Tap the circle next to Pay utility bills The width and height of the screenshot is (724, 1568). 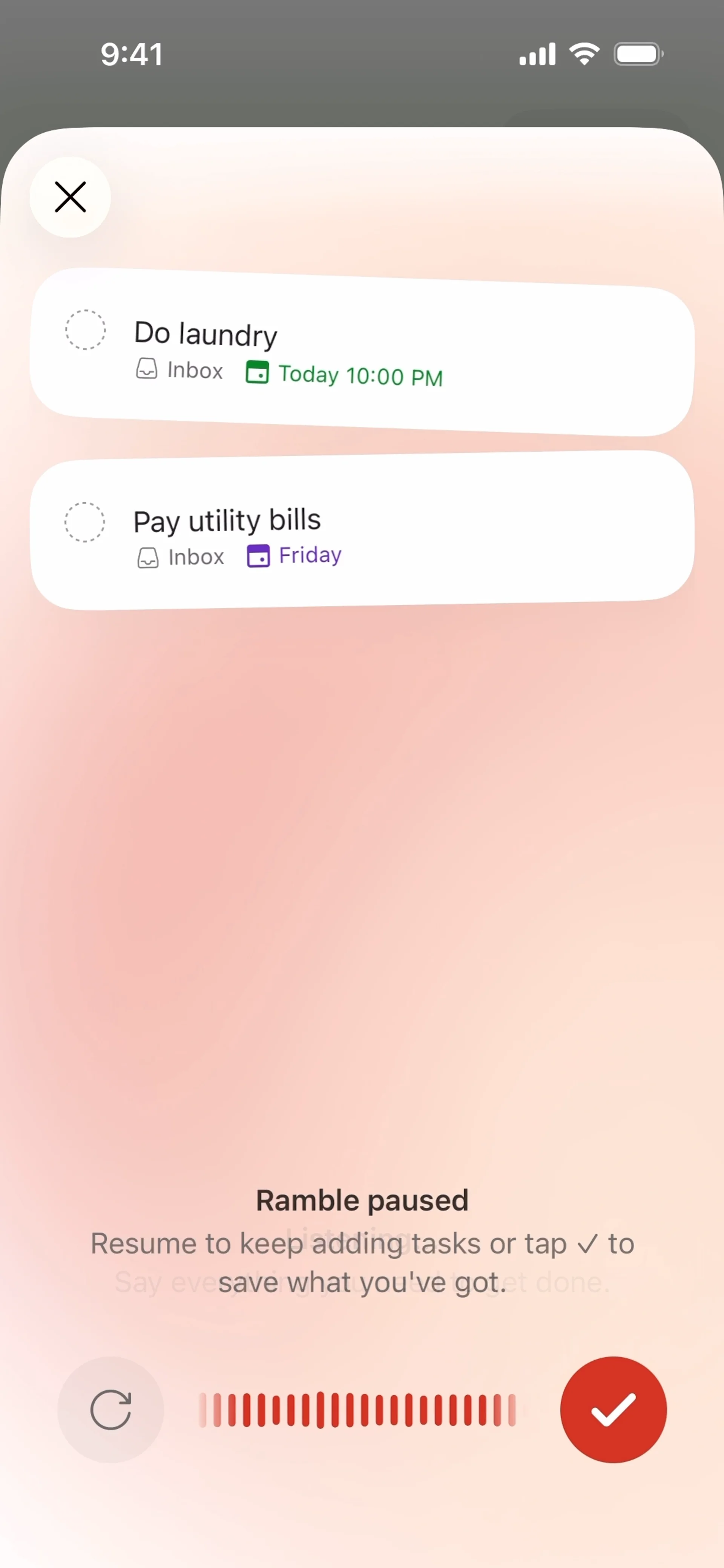tap(84, 522)
